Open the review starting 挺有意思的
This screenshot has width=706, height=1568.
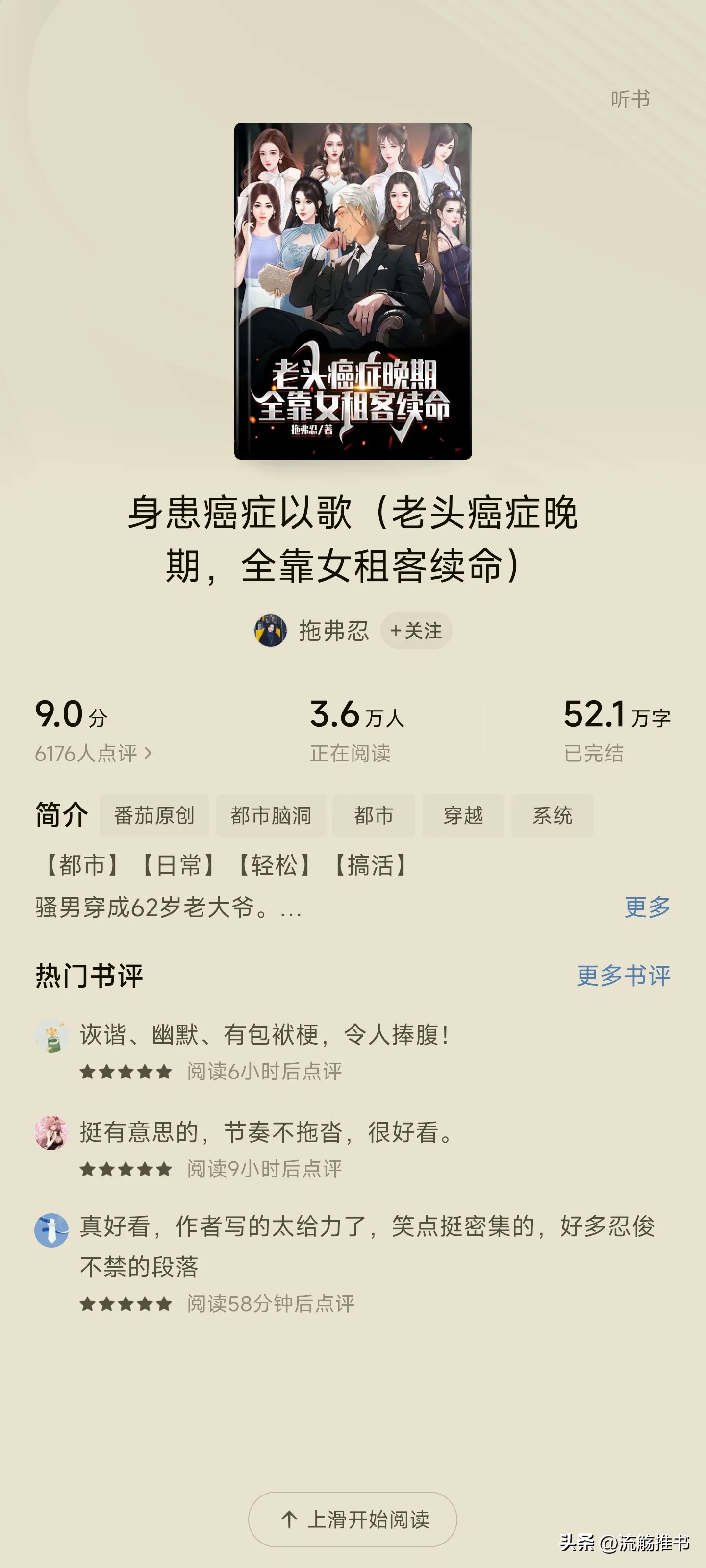point(266,1133)
